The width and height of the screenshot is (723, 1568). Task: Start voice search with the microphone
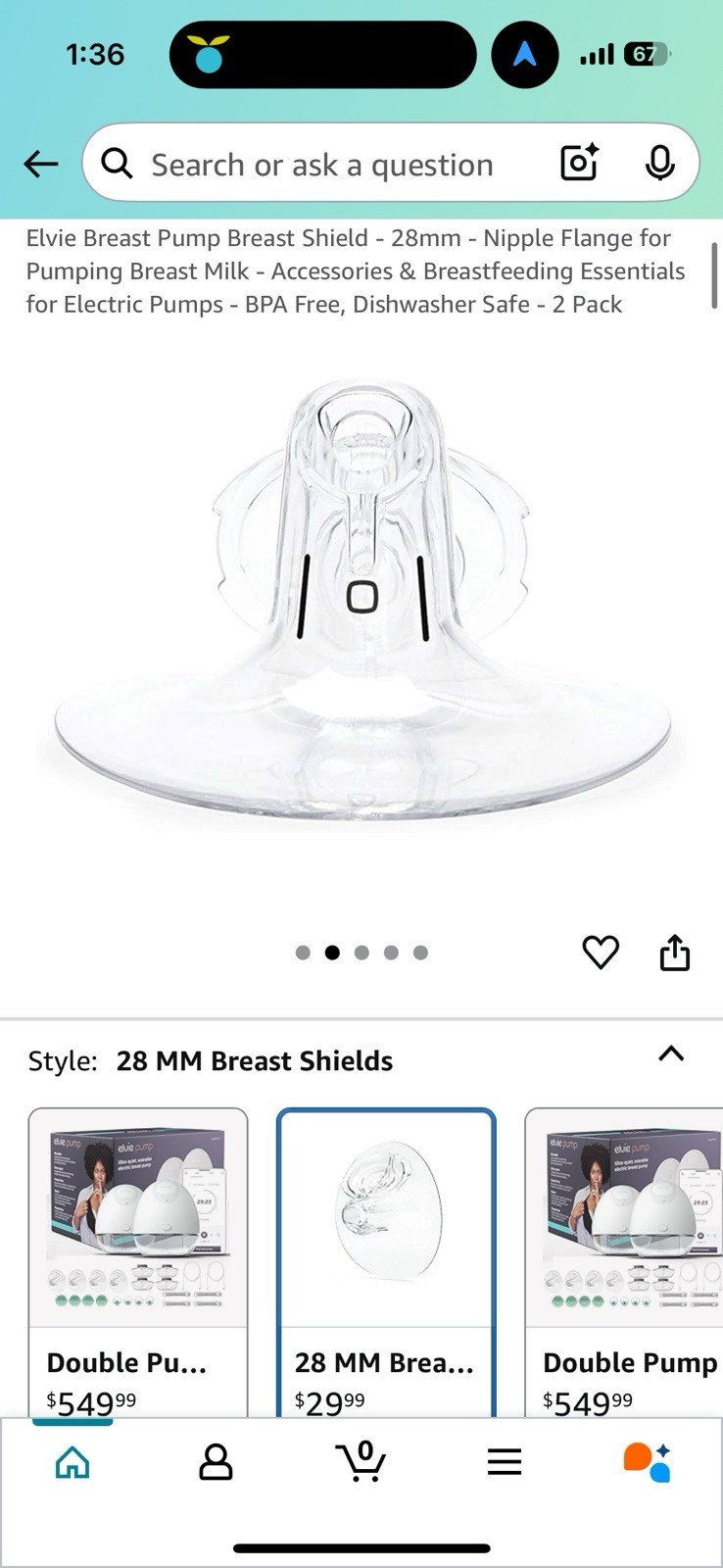pos(659,163)
